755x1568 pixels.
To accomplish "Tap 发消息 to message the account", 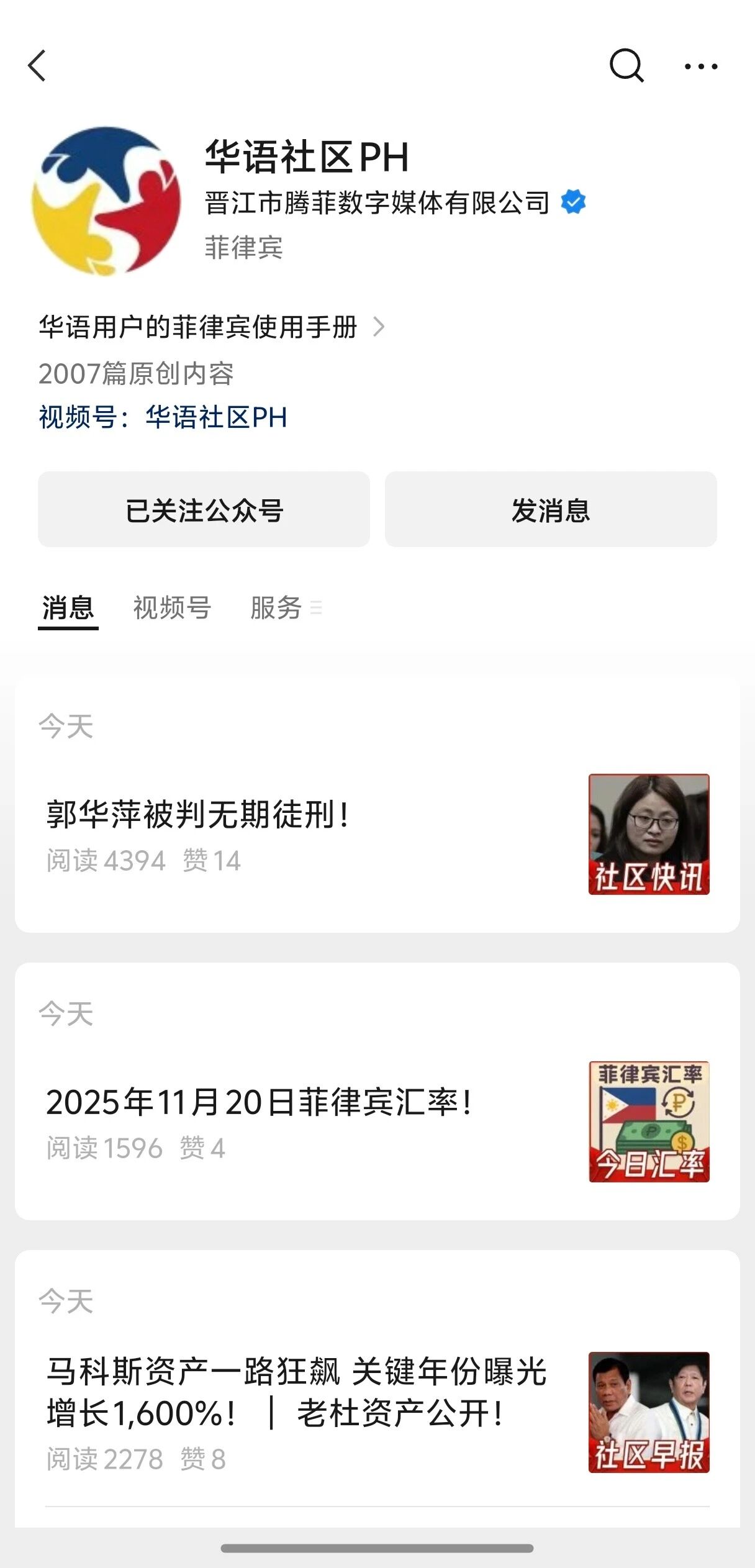I will tap(551, 510).
